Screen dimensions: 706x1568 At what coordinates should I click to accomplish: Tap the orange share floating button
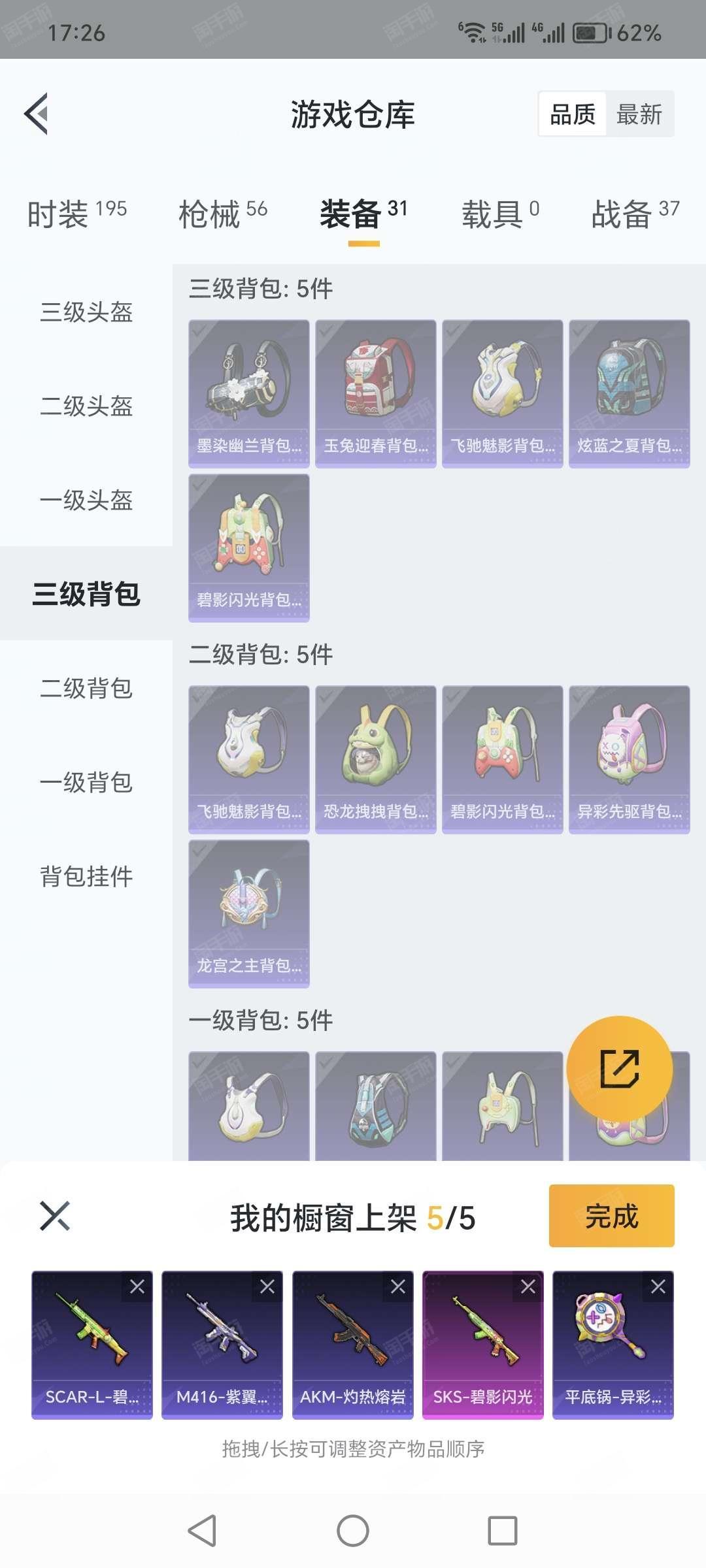pyautogui.click(x=619, y=1069)
